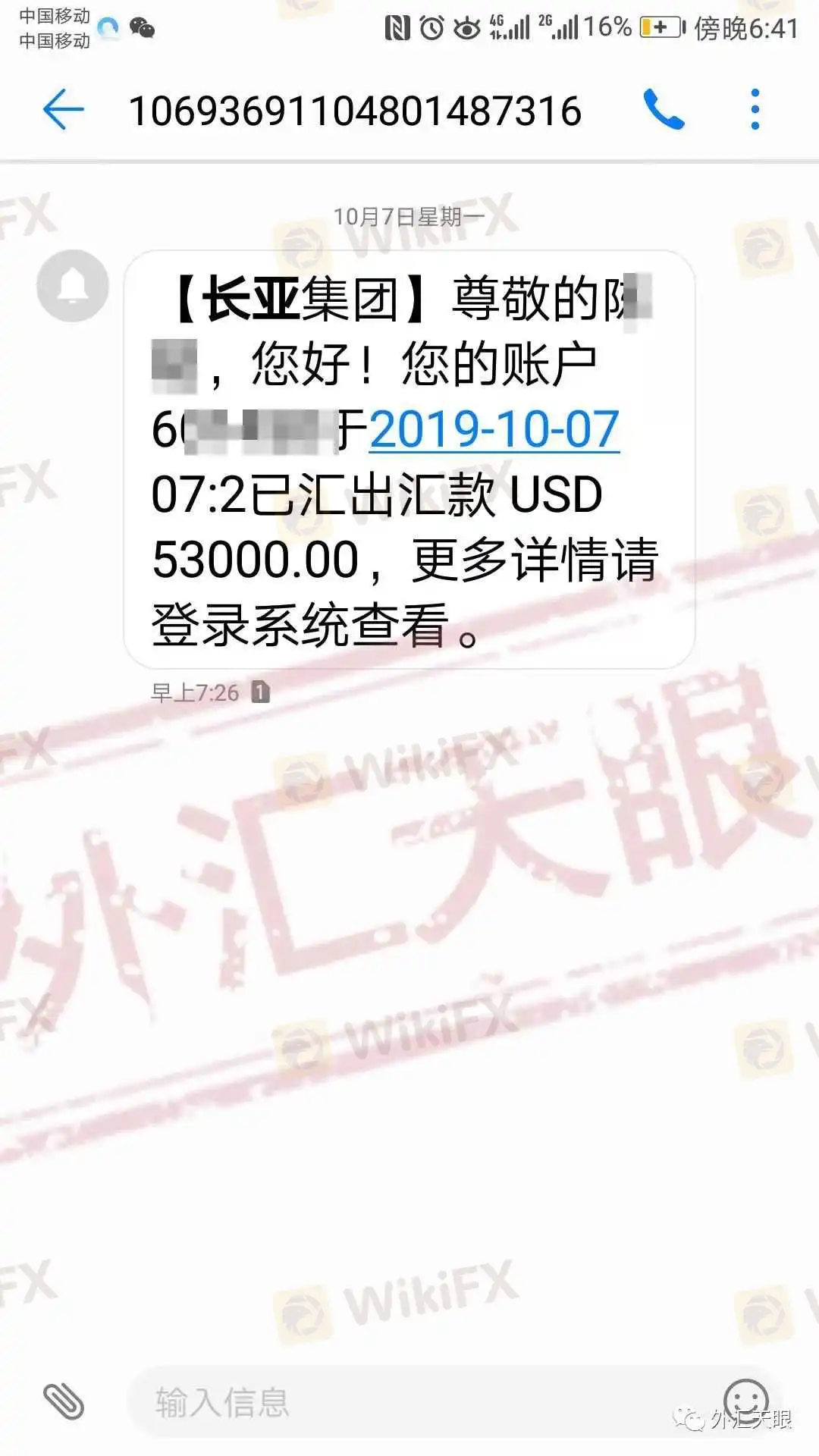The height and width of the screenshot is (1456, 819).
Task: Call the sender number 10693691104801487316
Action: point(664,110)
